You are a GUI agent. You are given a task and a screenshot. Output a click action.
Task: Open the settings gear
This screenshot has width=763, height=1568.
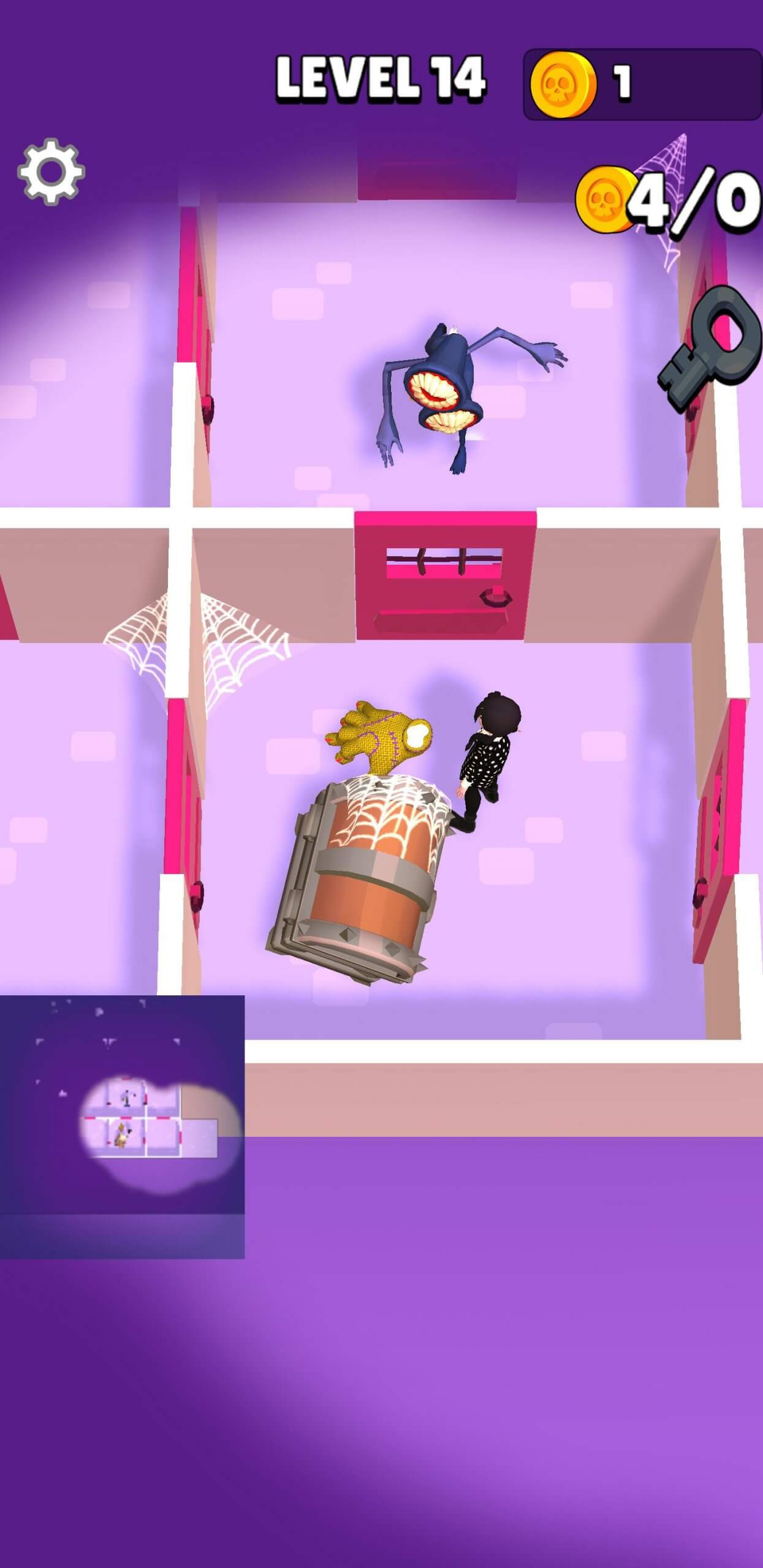pyautogui.click(x=51, y=171)
